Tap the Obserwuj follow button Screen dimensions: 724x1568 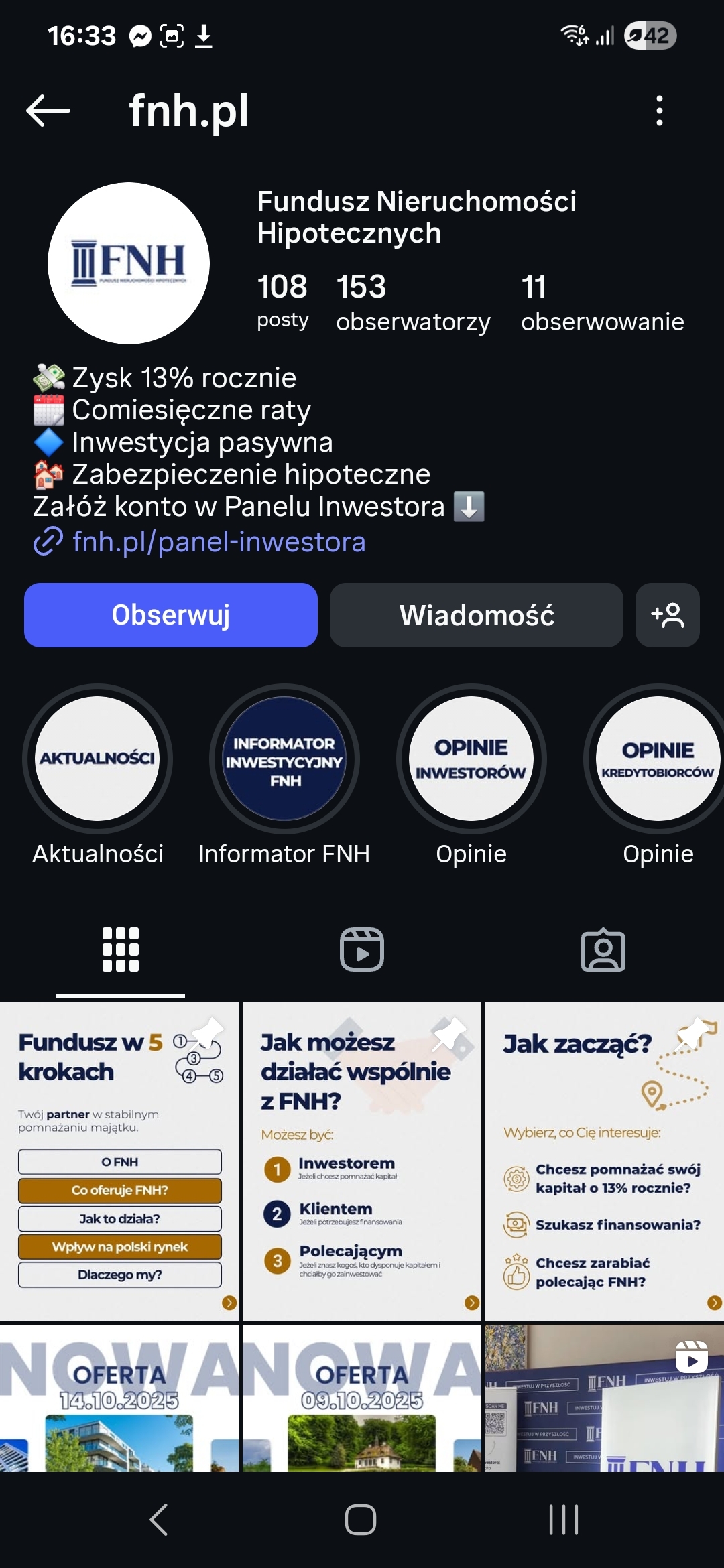(x=171, y=615)
